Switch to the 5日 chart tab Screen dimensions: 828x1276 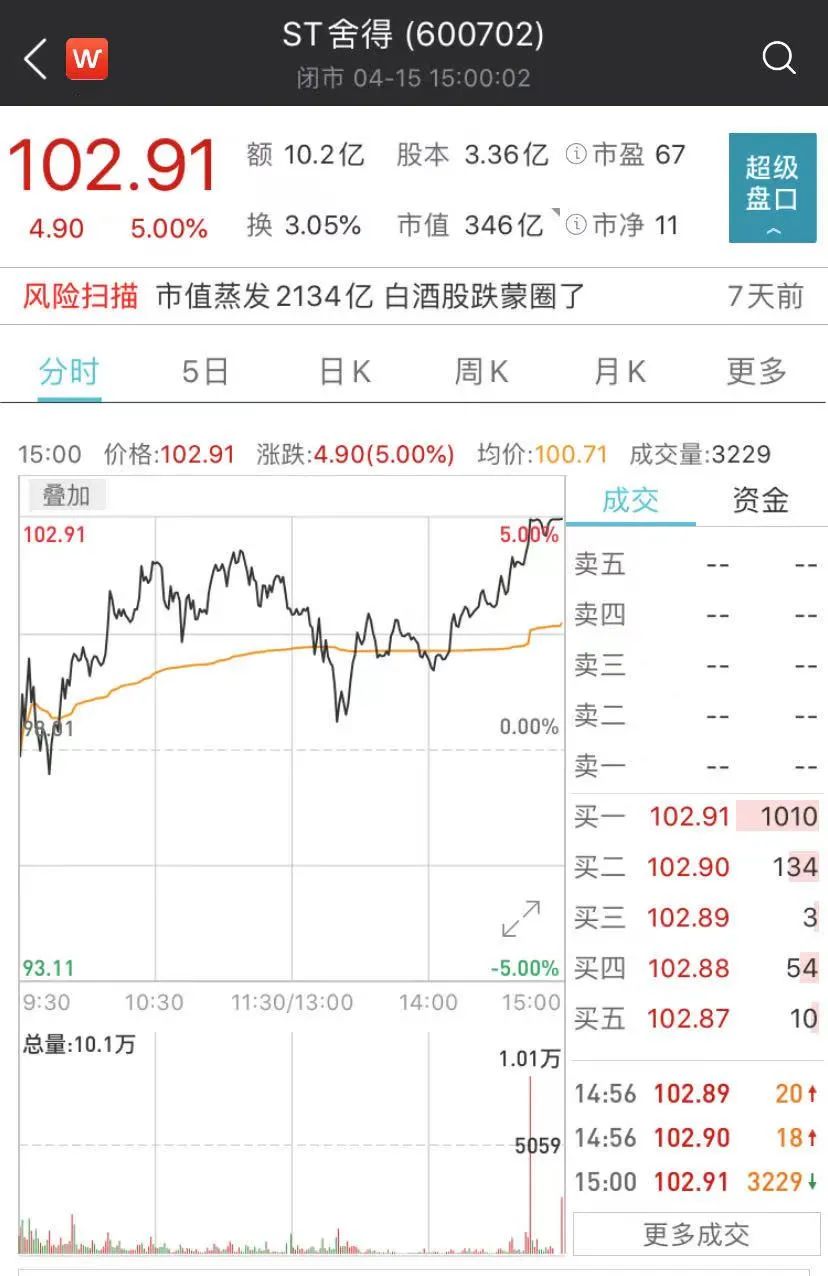coord(205,372)
